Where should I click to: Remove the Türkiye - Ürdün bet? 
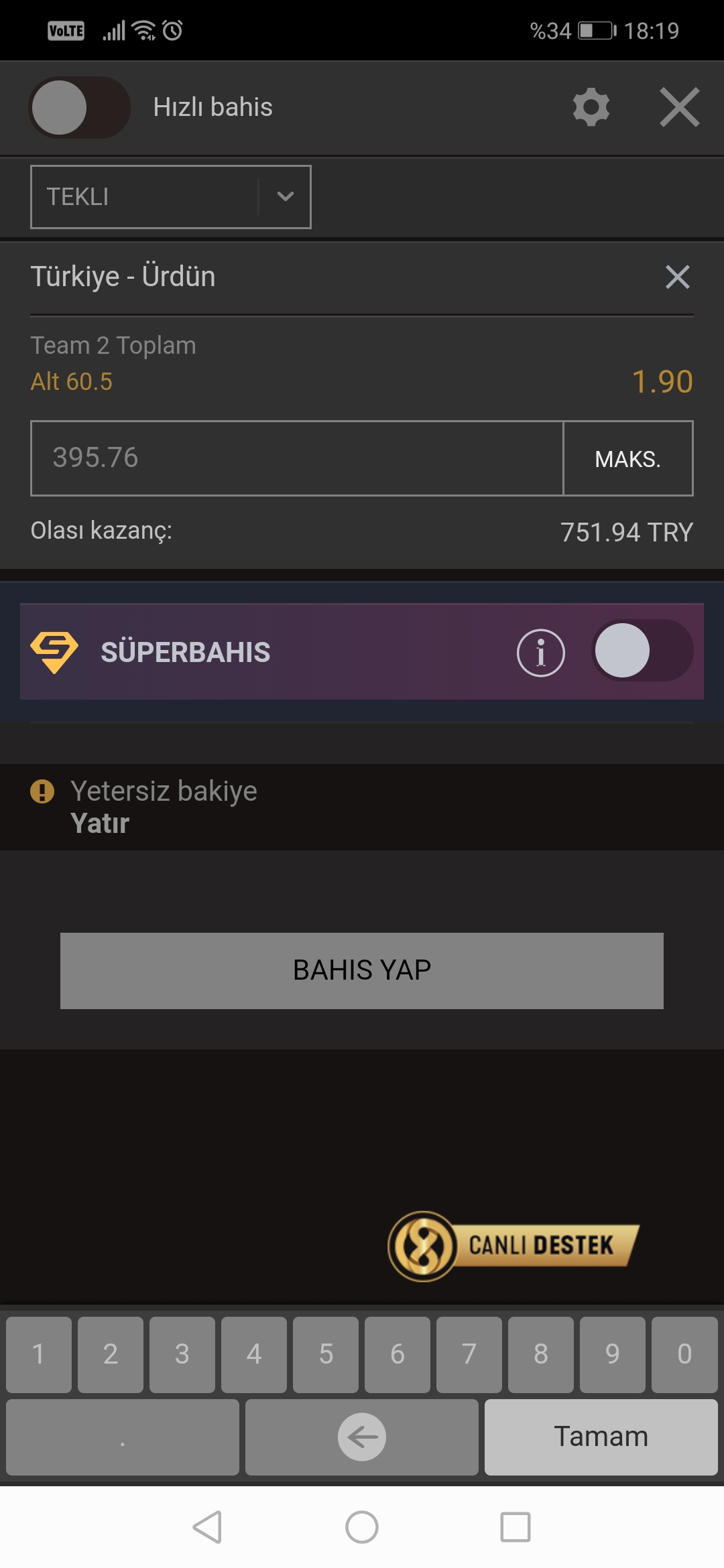click(678, 277)
